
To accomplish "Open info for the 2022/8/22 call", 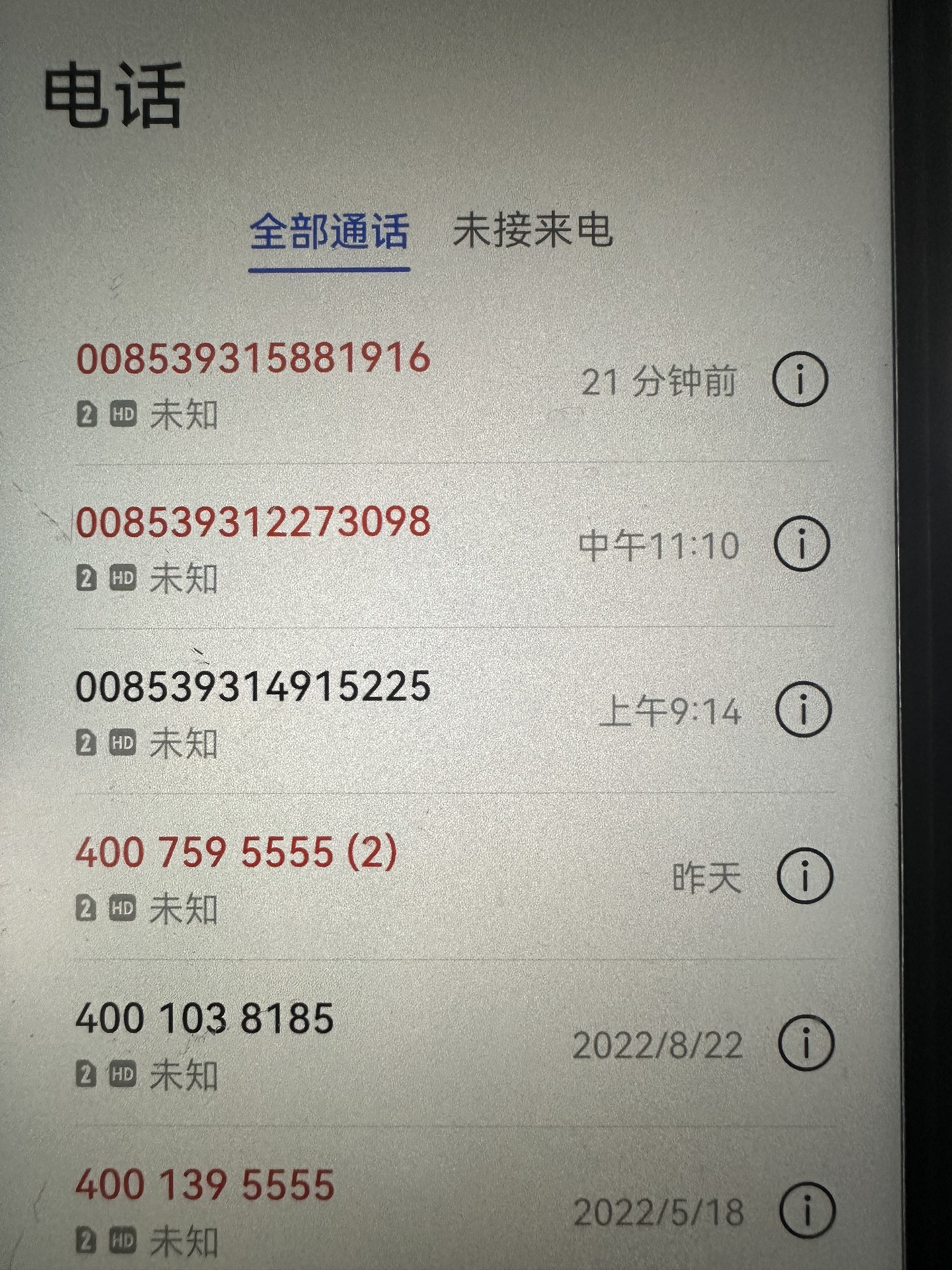I will [805, 1043].
